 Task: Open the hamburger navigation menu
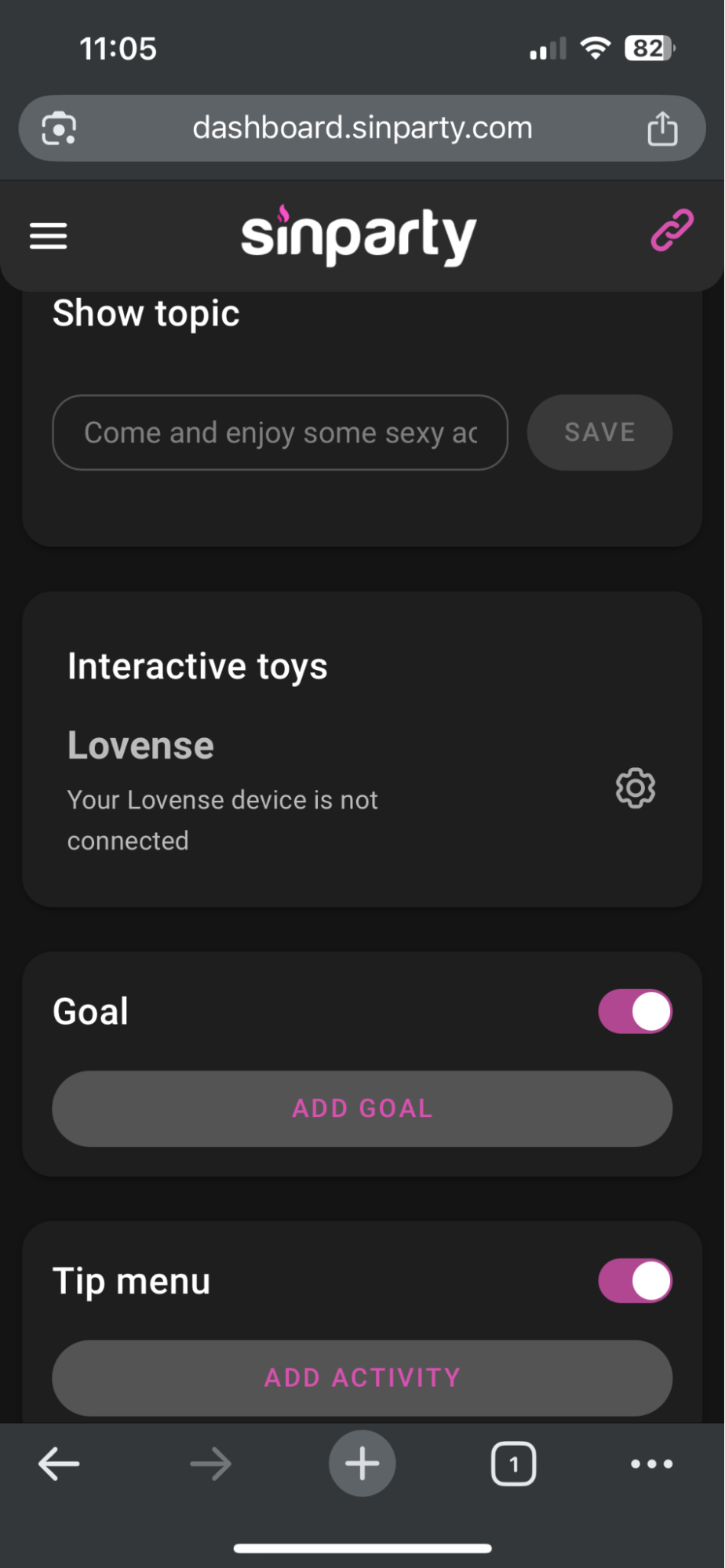(x=48, y=235)
